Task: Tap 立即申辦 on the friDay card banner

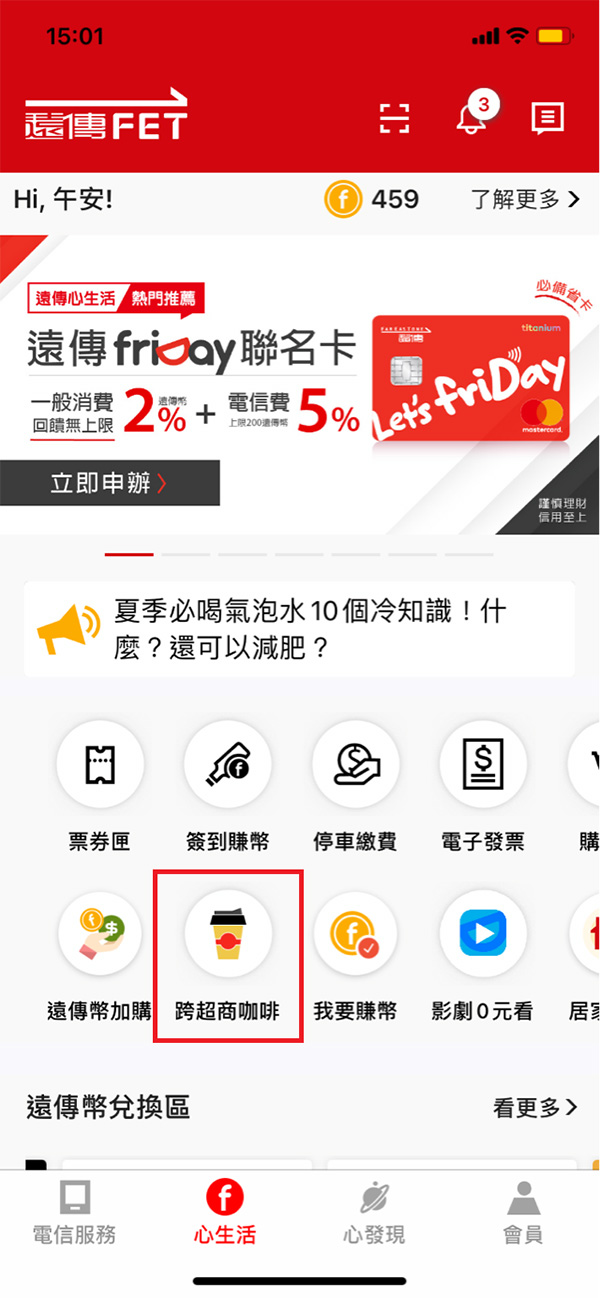Action: click(110, 483)
